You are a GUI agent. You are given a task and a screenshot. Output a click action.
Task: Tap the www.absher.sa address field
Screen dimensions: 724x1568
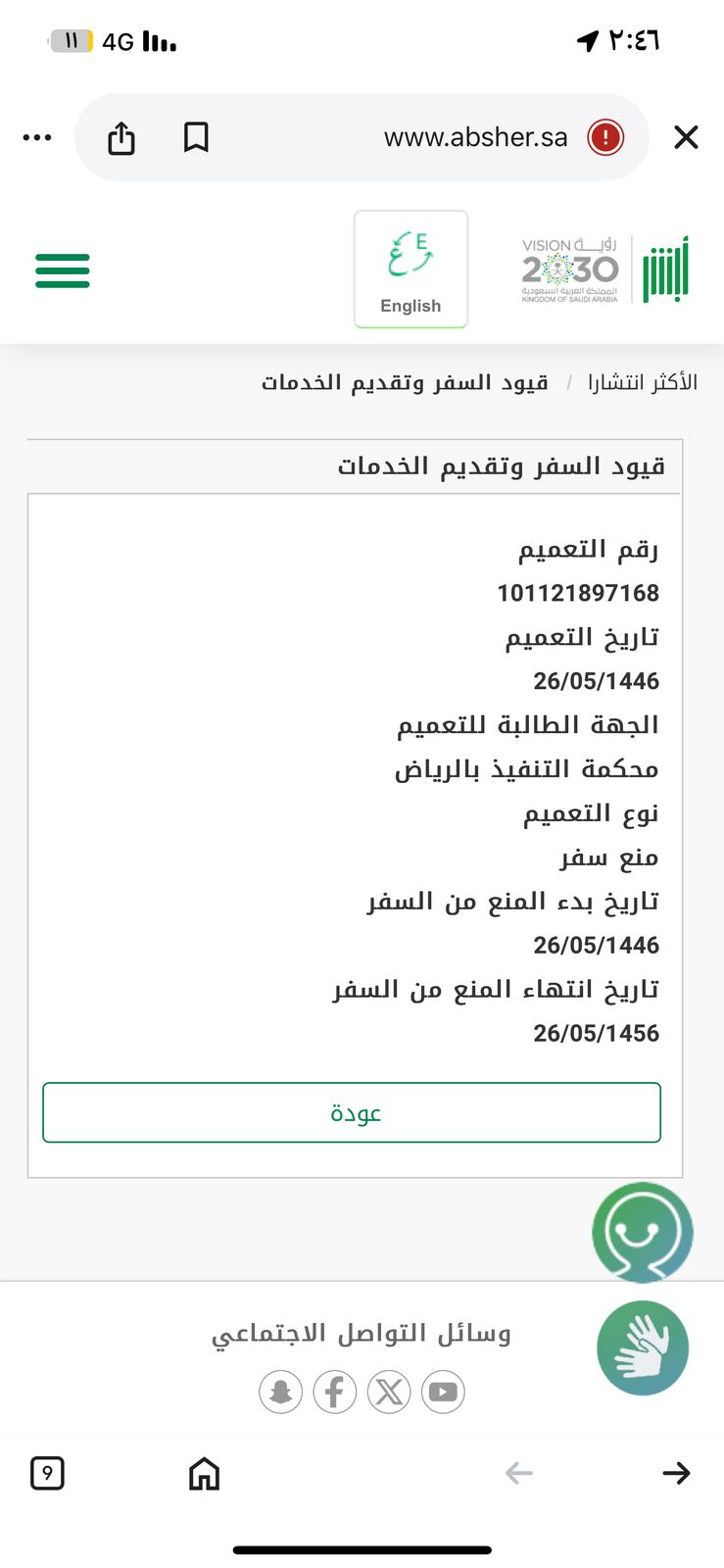(x=475, y=137)
